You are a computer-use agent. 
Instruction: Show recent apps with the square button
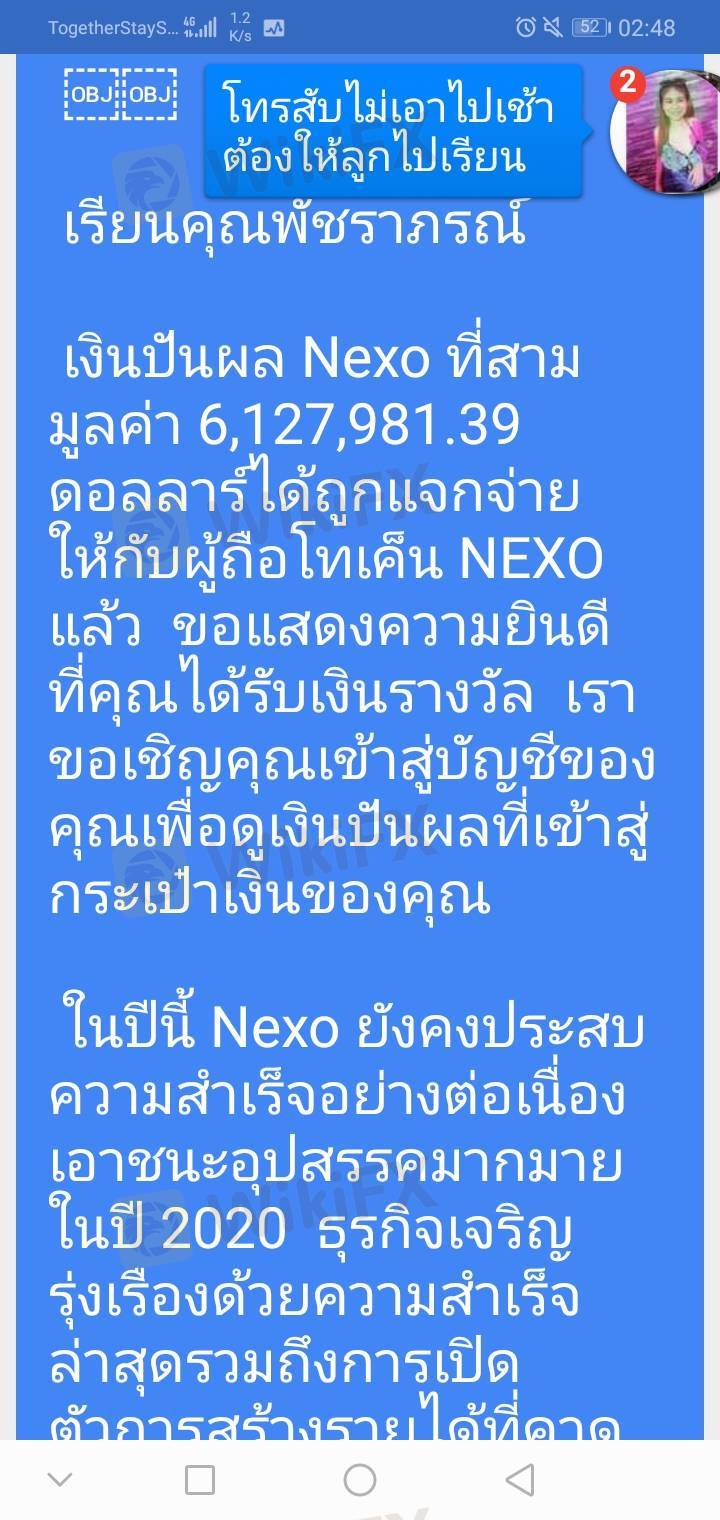200,1479
